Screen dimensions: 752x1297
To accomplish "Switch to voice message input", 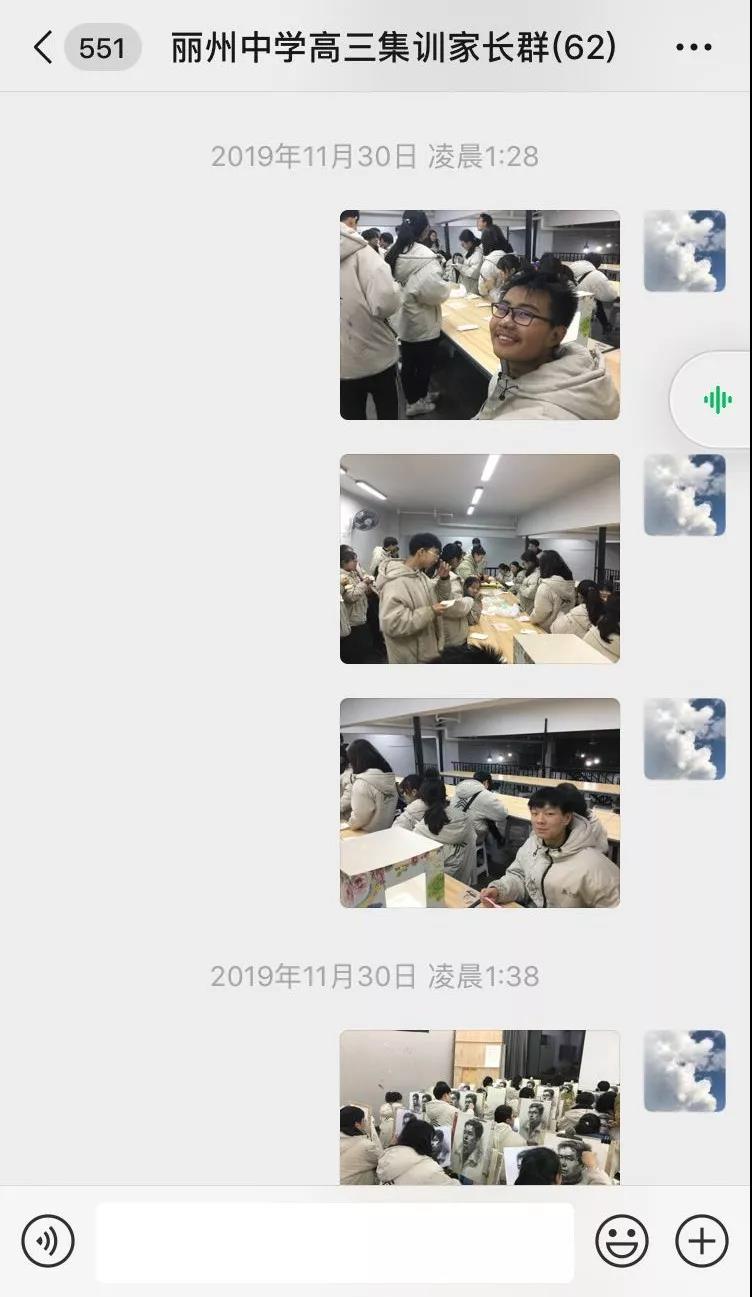I will 48,1242.
